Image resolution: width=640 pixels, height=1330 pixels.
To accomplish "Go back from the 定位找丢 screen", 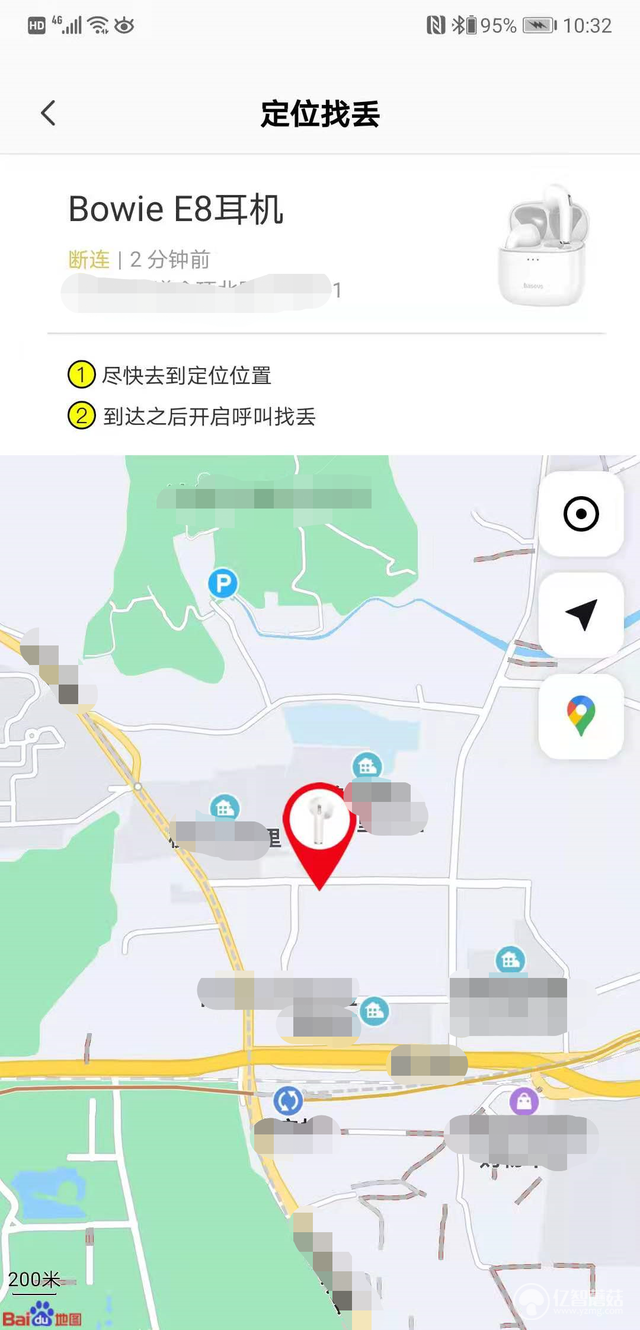I will tap(48, 113).
